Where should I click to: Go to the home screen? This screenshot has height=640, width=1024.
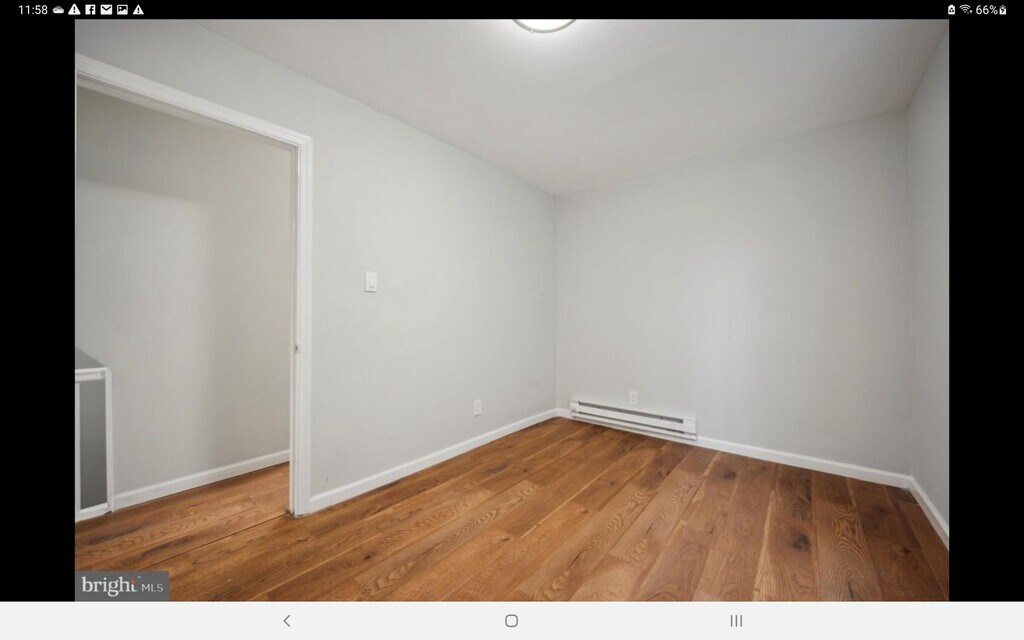511,620
